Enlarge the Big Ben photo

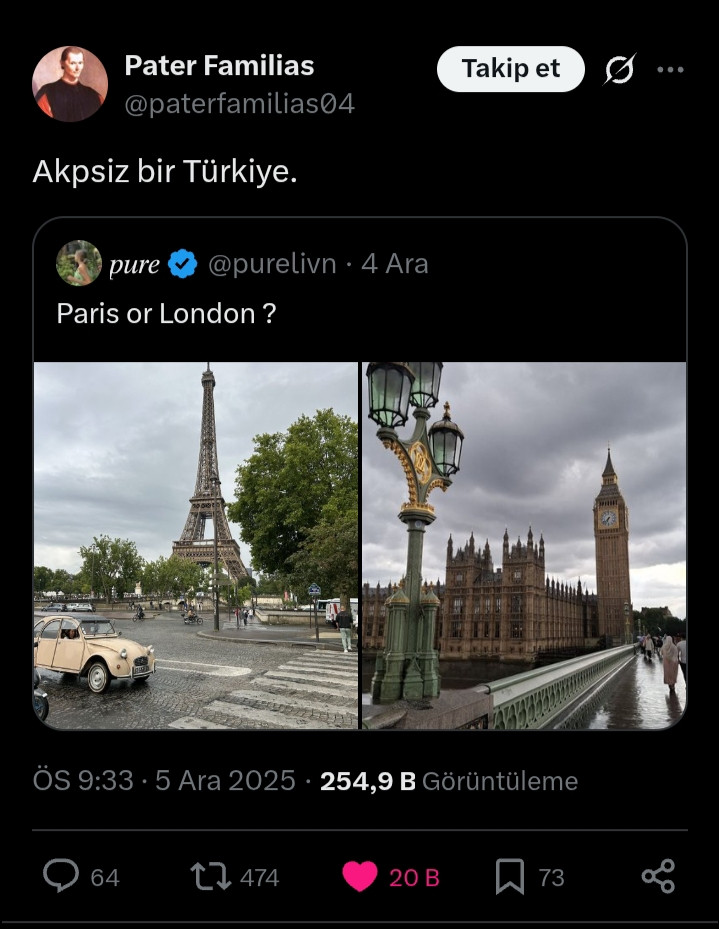[x=524, y=545]
